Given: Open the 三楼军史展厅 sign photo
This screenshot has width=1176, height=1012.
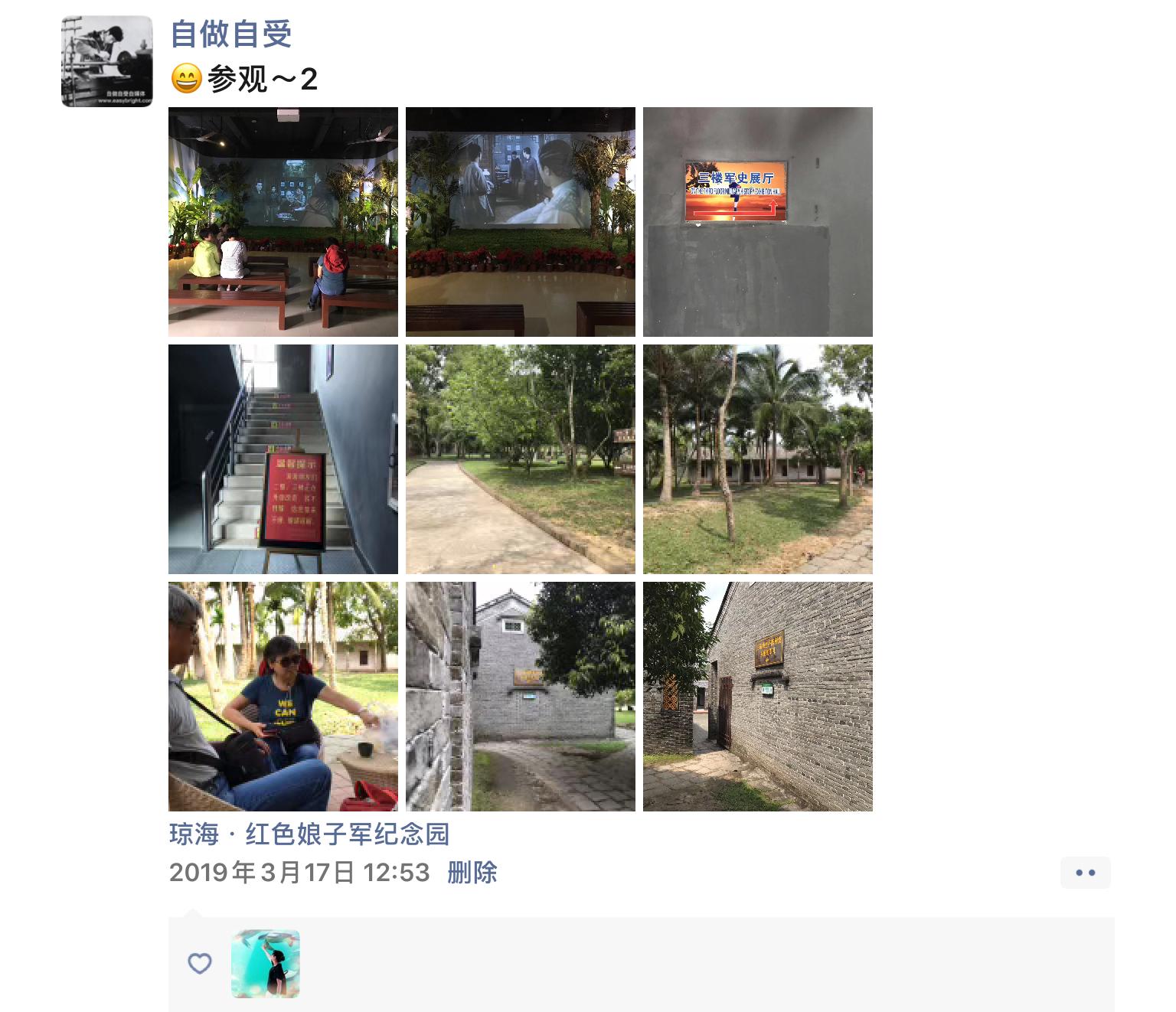Looking at the screenshot, I should click(757, 222).
